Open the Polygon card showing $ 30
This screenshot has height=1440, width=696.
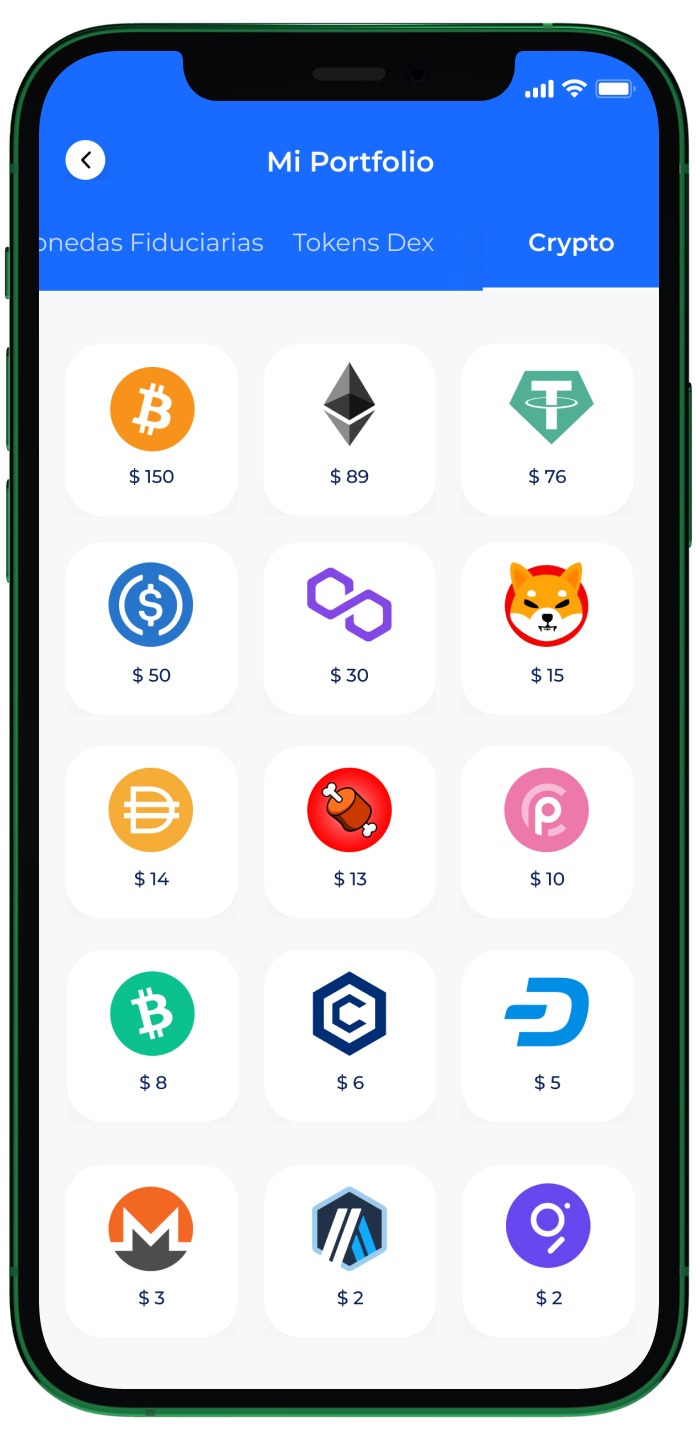coord(349,628)
